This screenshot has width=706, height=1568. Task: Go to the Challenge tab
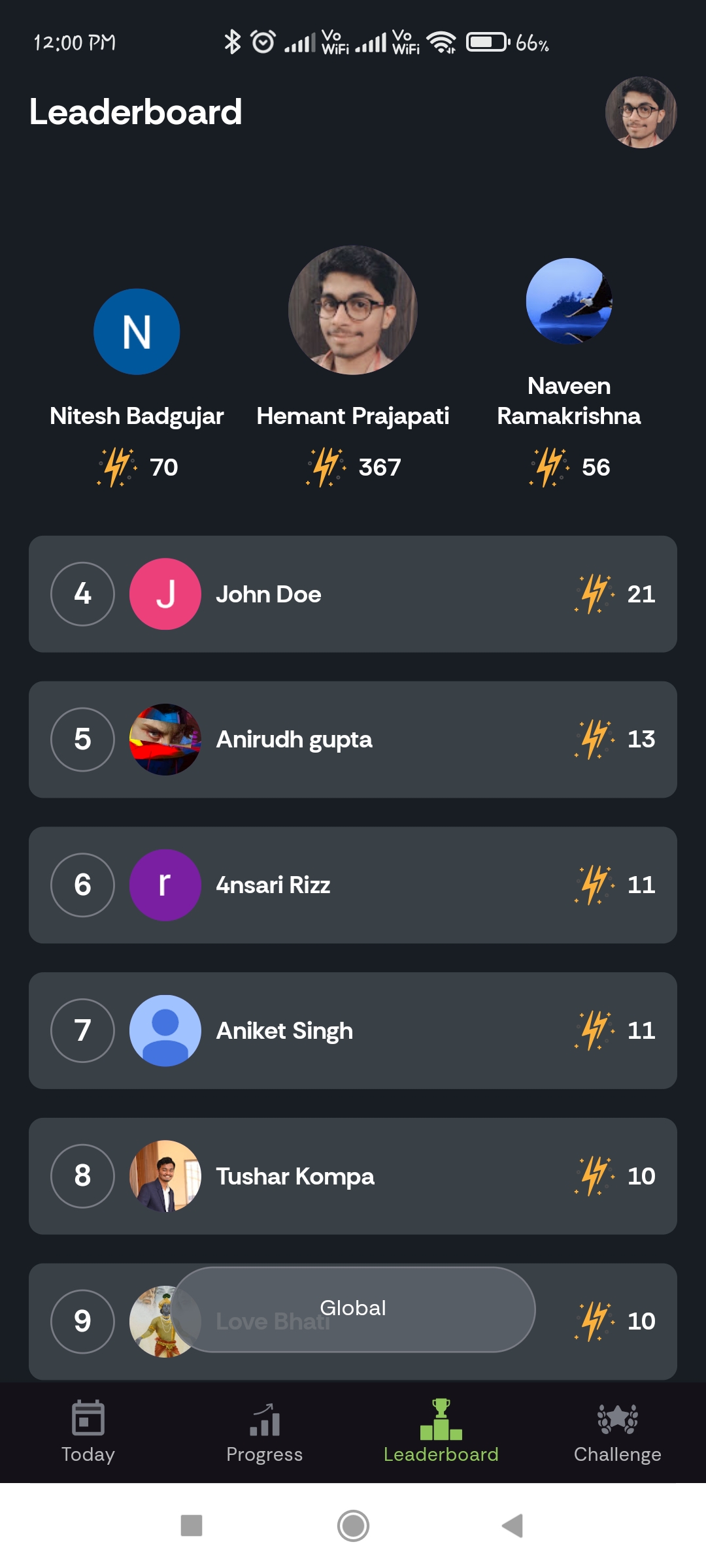pyautogui.click(x=618, y=1432)
